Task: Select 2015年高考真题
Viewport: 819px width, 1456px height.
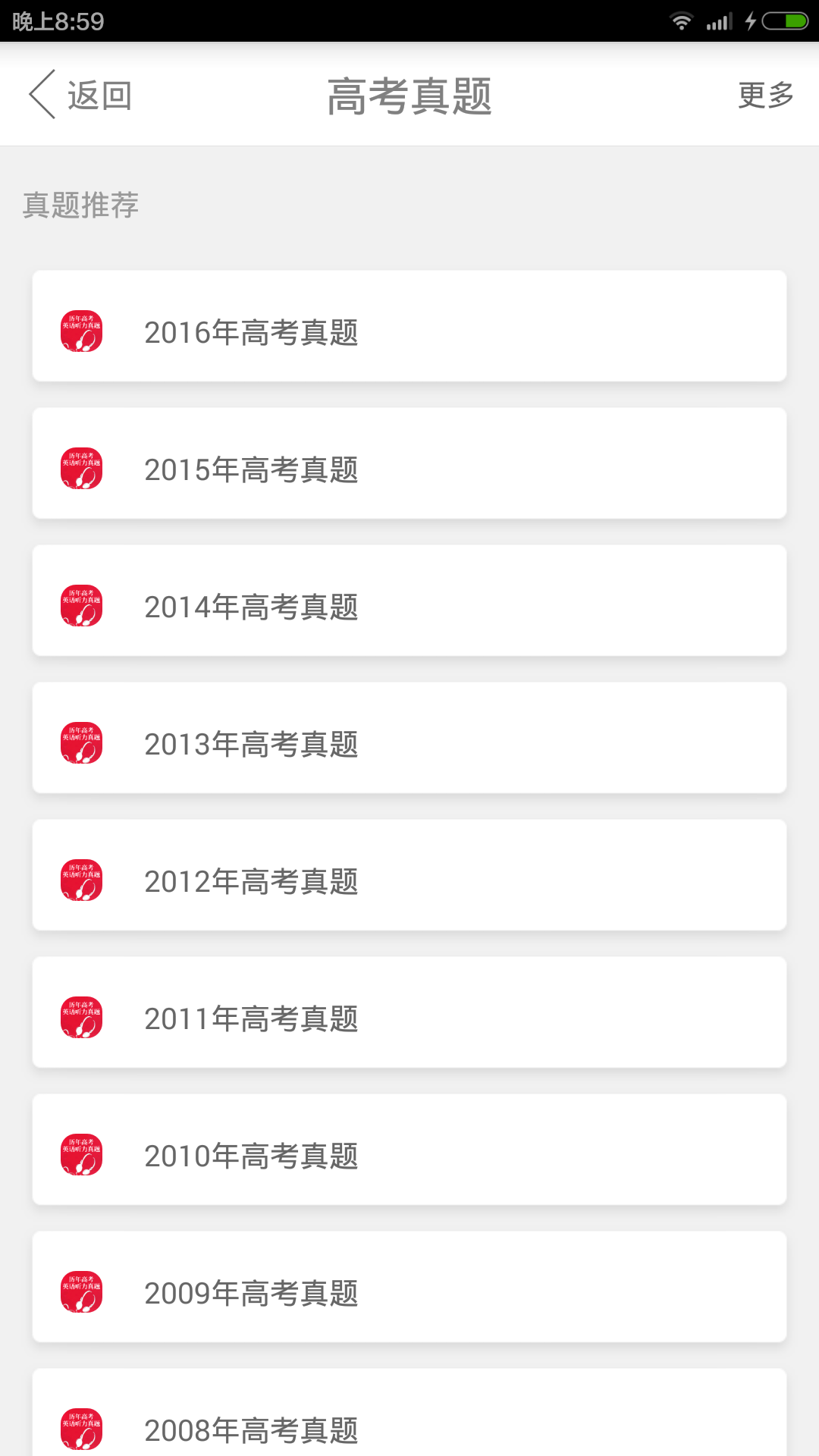Action: coord(409,463)
